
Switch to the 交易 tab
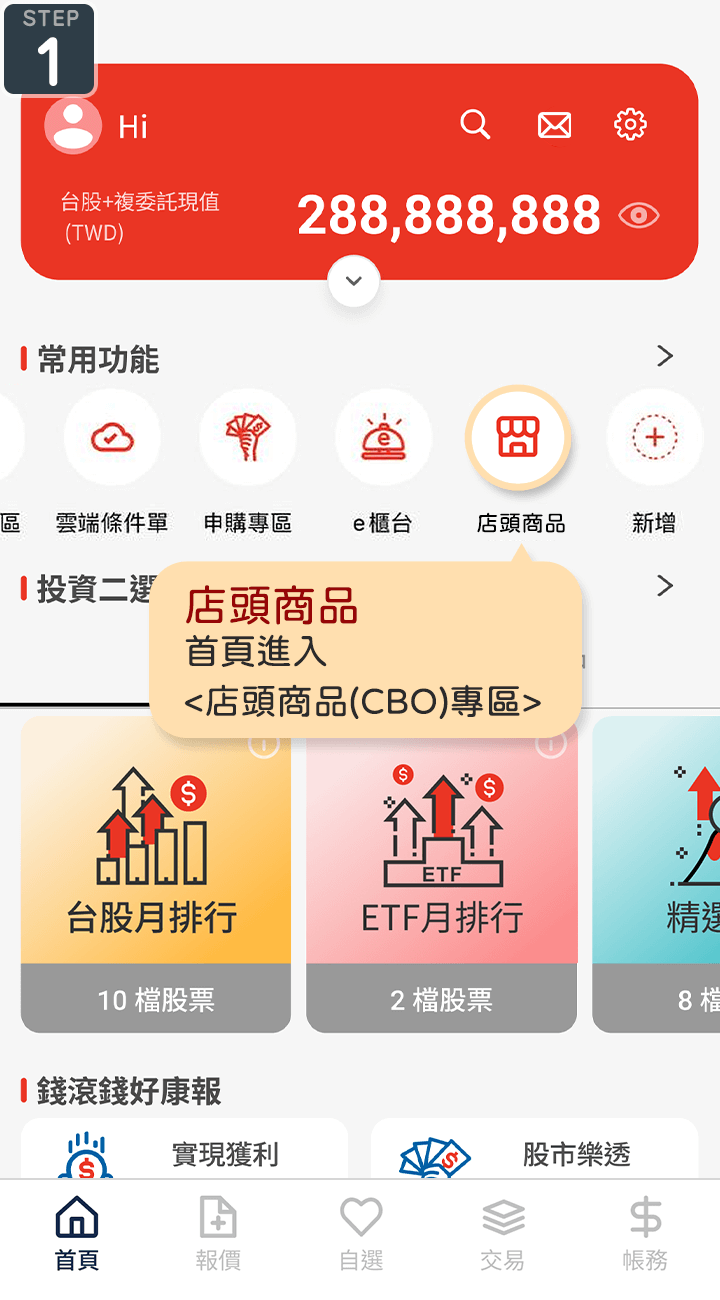[x=503, y=1233]
